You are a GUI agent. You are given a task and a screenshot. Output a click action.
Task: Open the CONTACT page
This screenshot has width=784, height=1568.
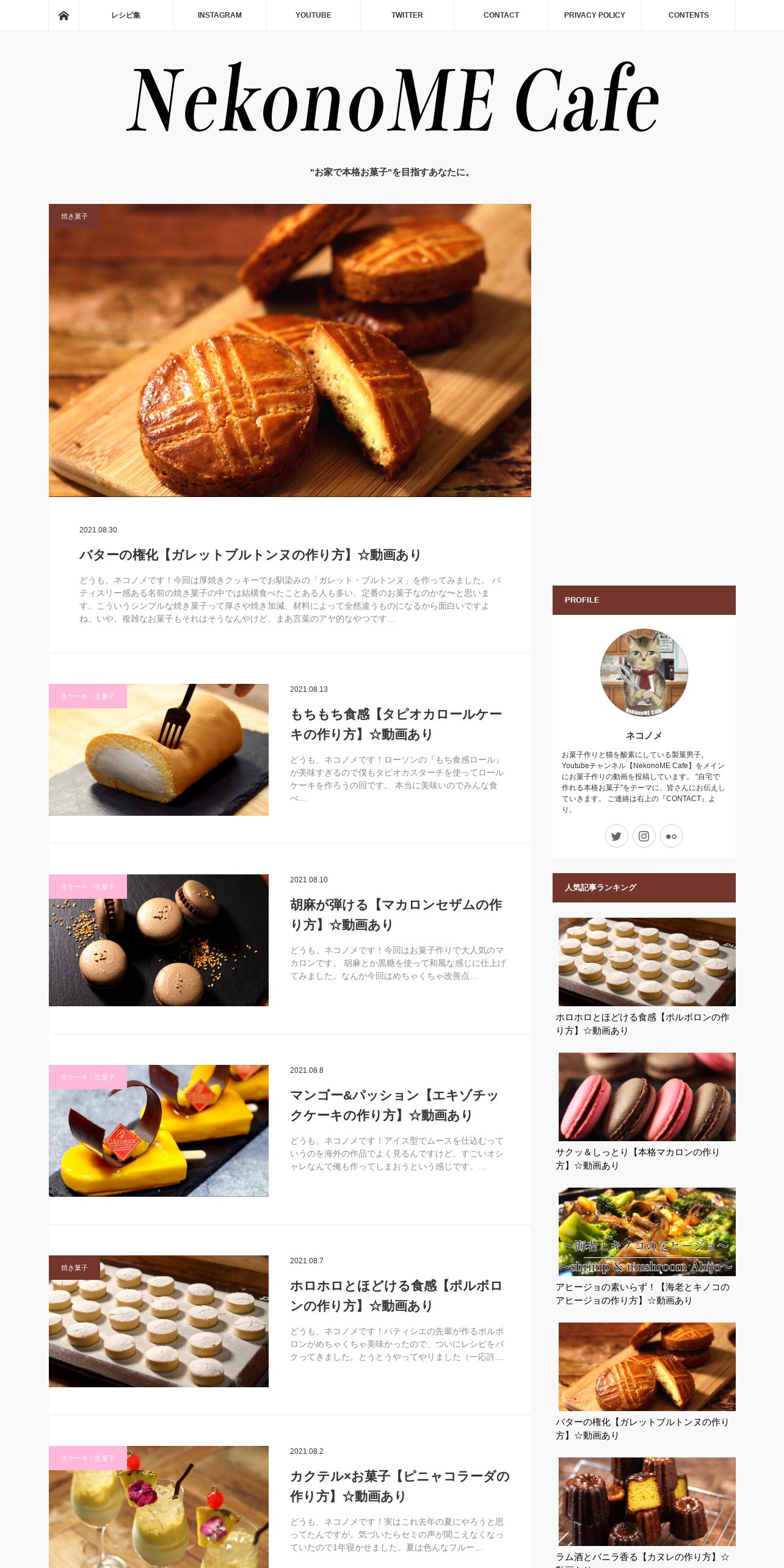click(501, 15)
